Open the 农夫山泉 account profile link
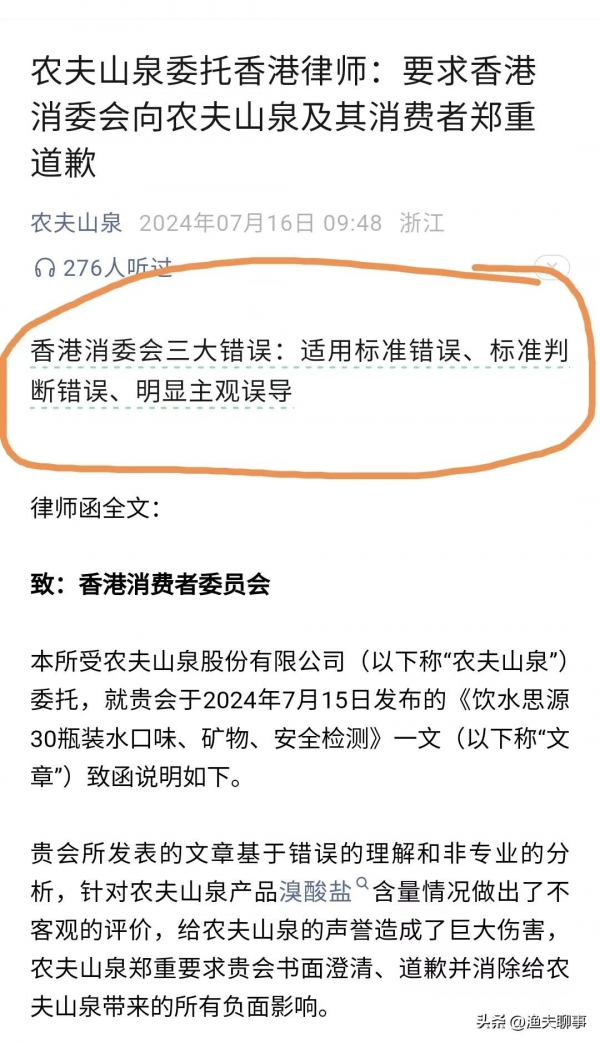This screenshot has width=600, height=1043. [x=76, y=222]
